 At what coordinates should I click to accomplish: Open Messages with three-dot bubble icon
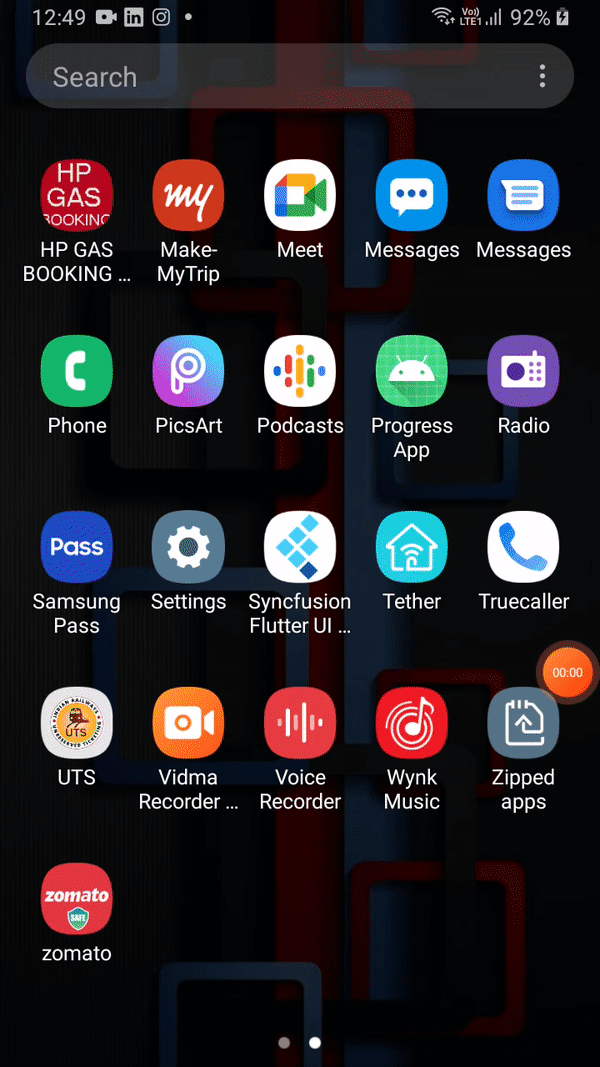coord(412,196)
